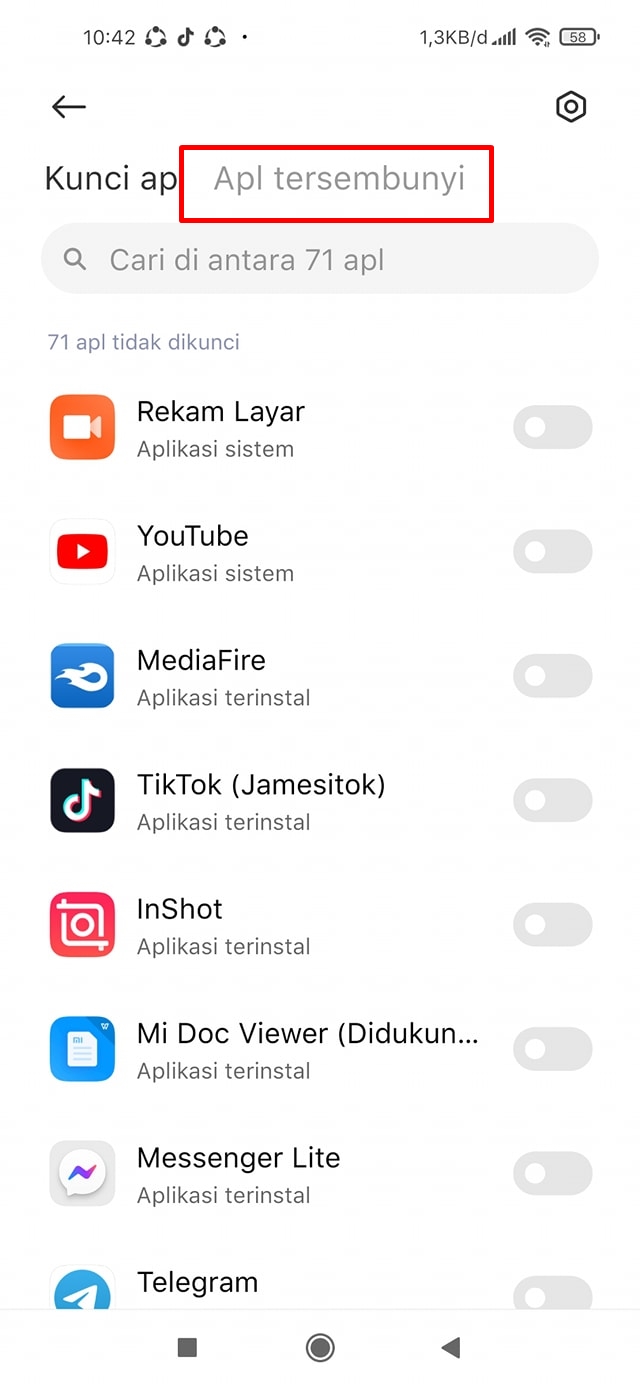The height and width of the screenshot is (1386, 640).
Task: Open app lock settings gear icon
Action: 570,107
